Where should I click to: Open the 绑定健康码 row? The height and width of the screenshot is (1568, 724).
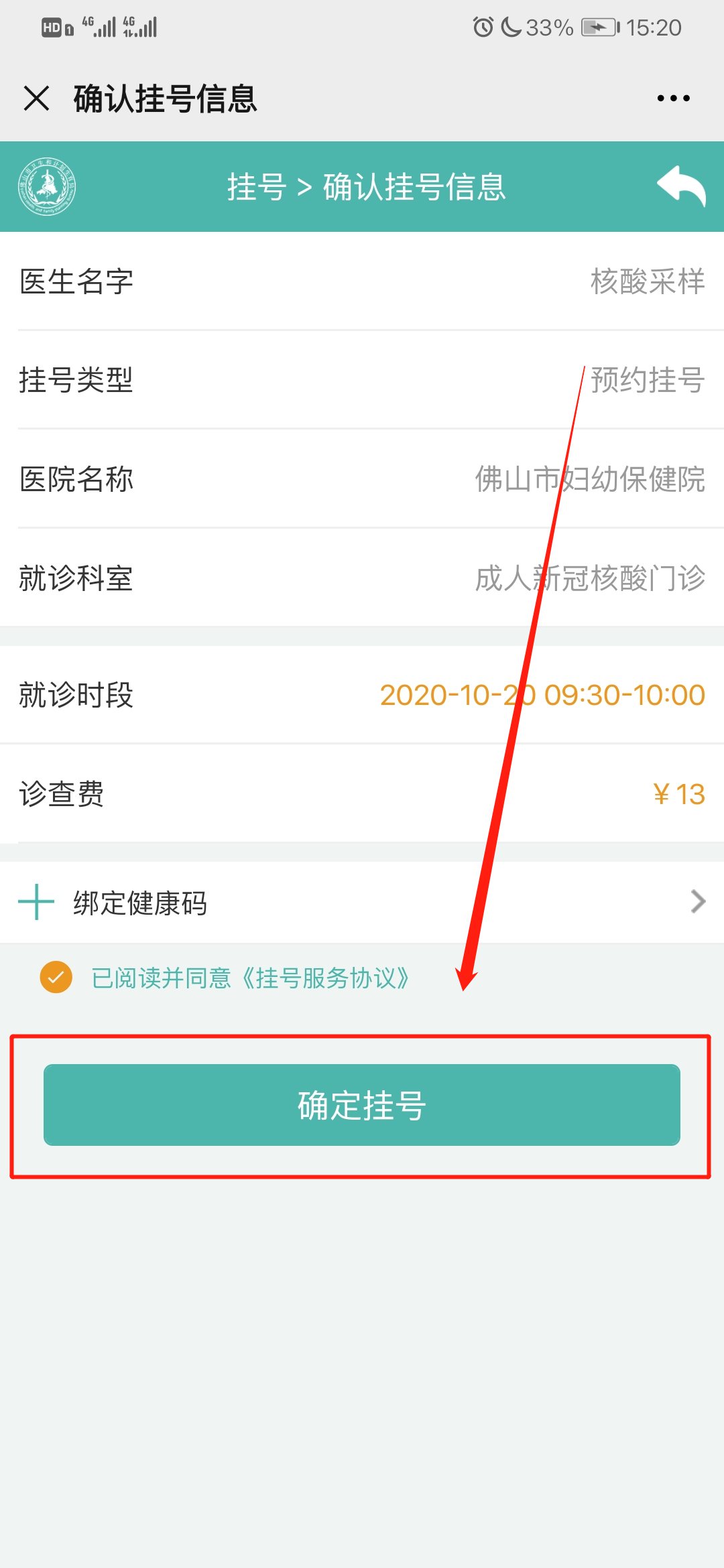(x=362, y=903)
